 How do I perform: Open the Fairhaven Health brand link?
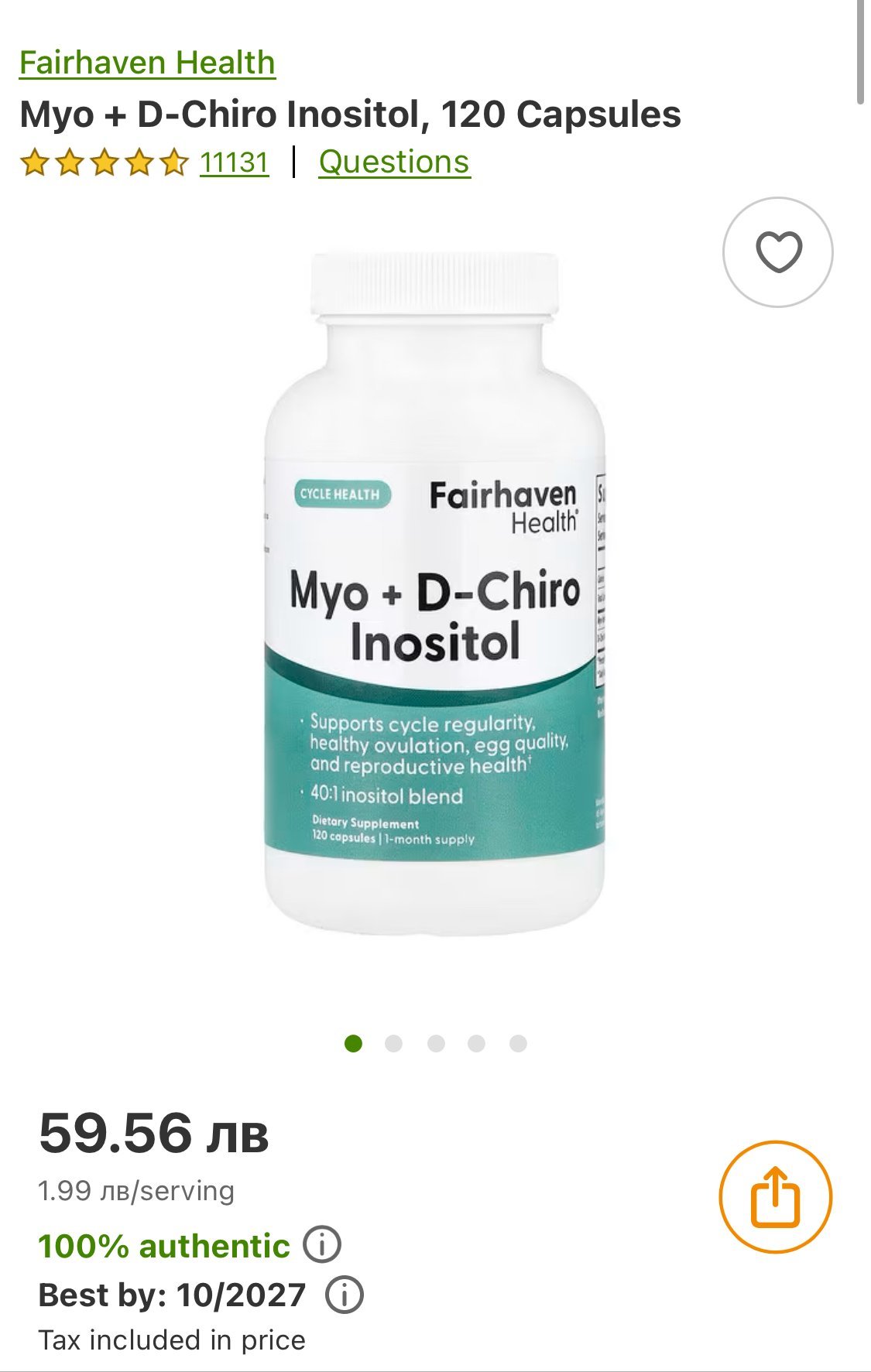[147, 63]
